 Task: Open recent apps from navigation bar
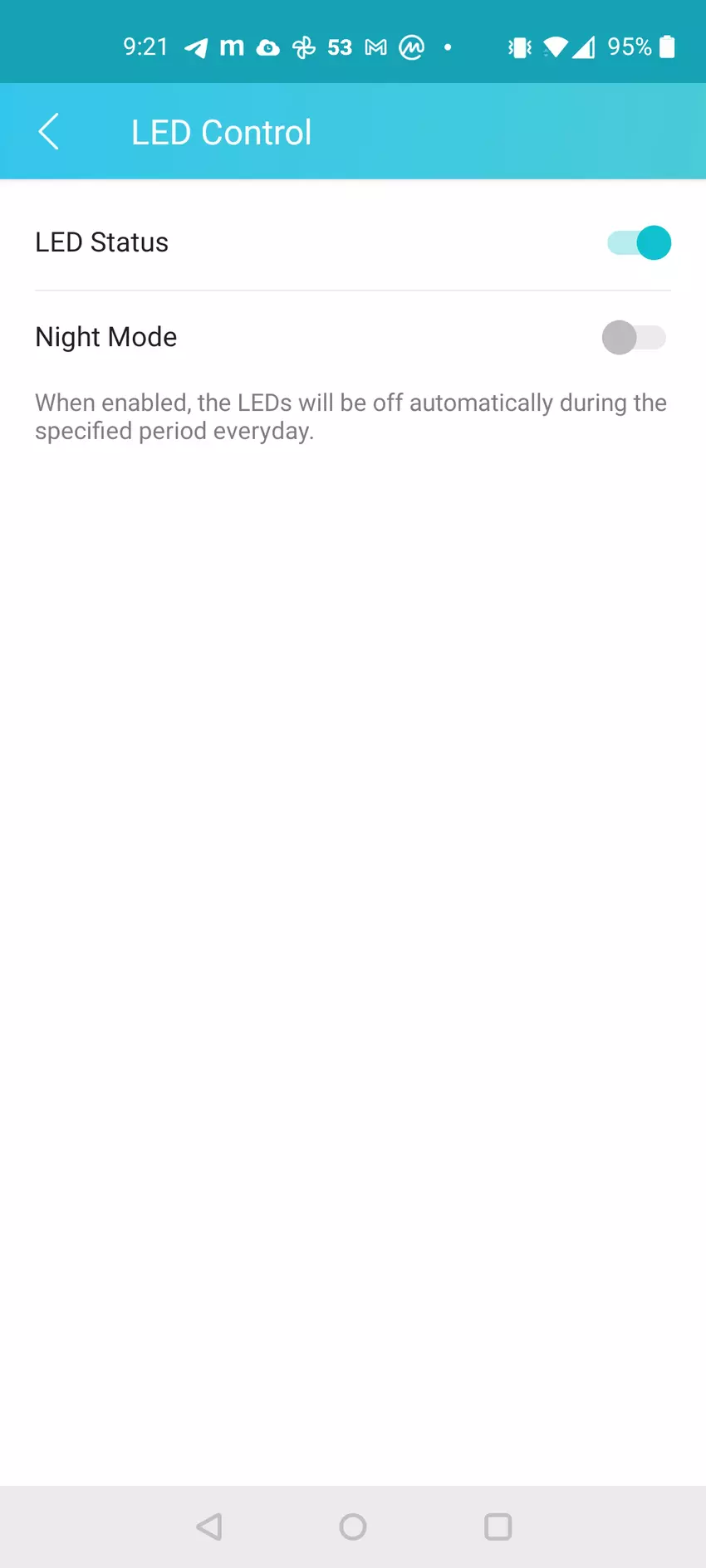pyautogui.click(x=498, y=1526)
